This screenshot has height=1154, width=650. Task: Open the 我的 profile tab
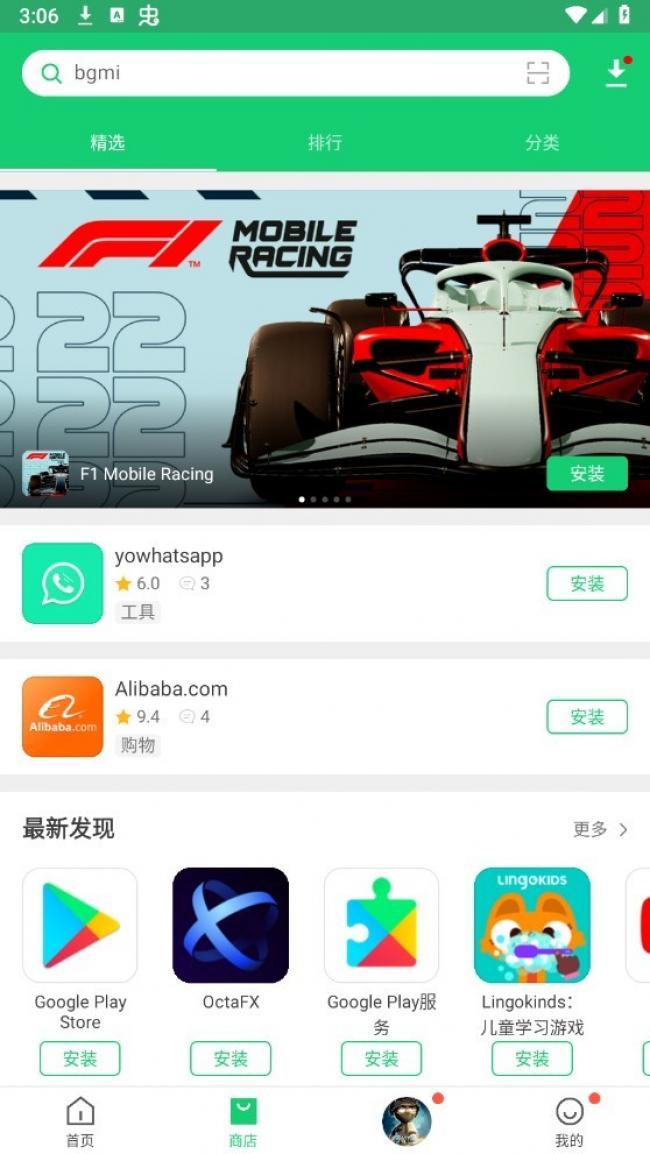(569, 1120)
